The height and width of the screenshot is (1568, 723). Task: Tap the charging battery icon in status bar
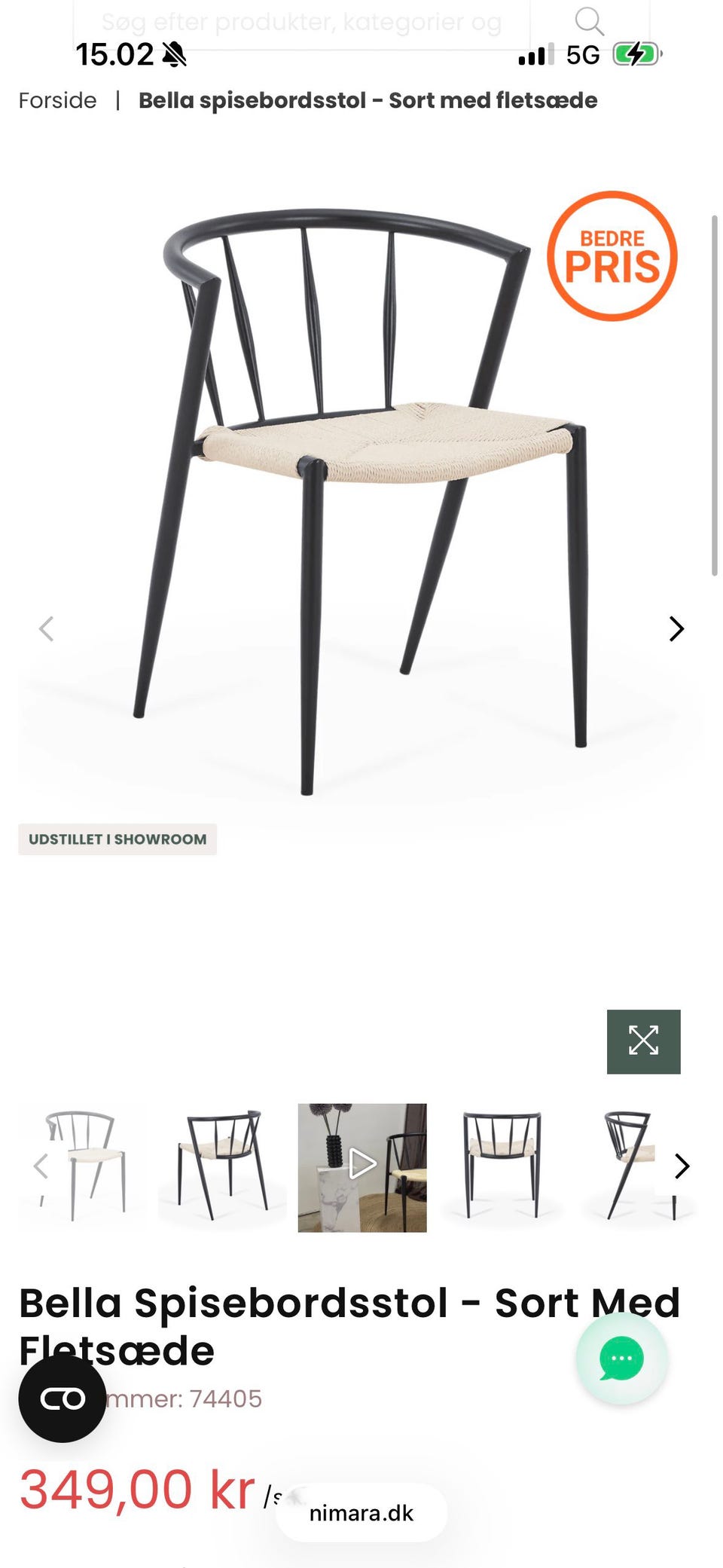pyautogui.click(x=635, y=53)
